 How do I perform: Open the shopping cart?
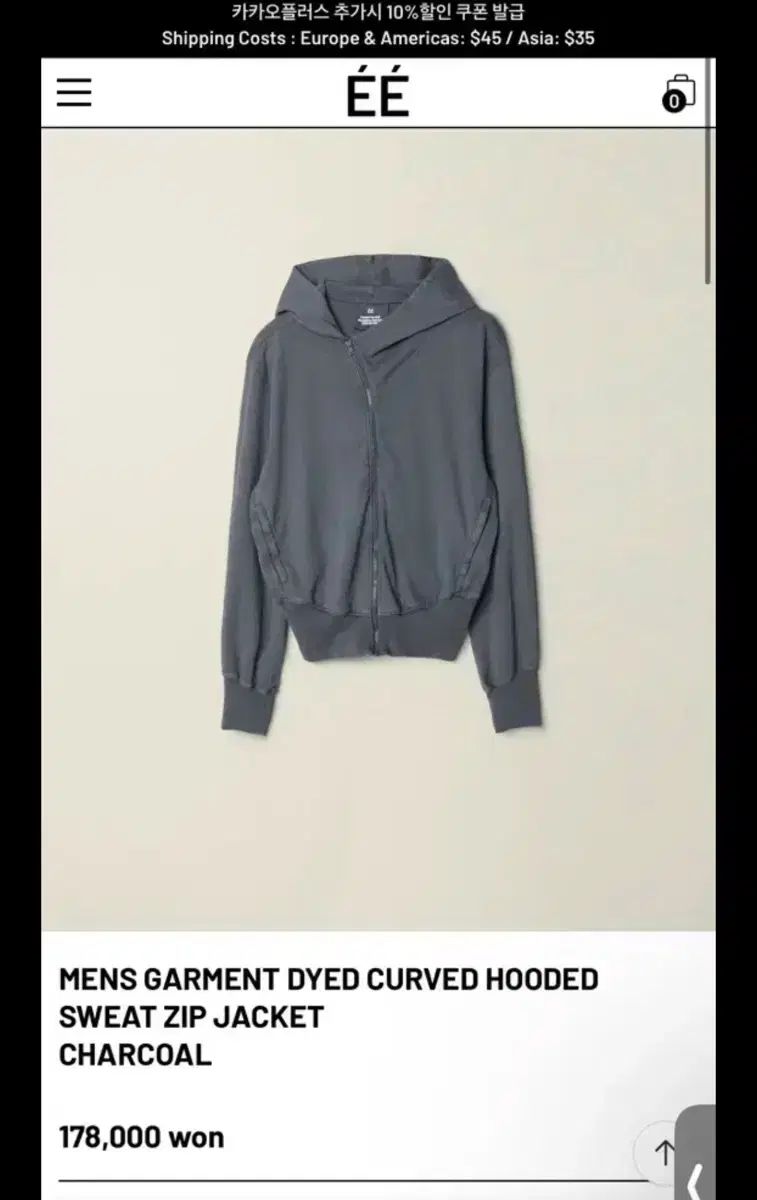coord(679,93)
